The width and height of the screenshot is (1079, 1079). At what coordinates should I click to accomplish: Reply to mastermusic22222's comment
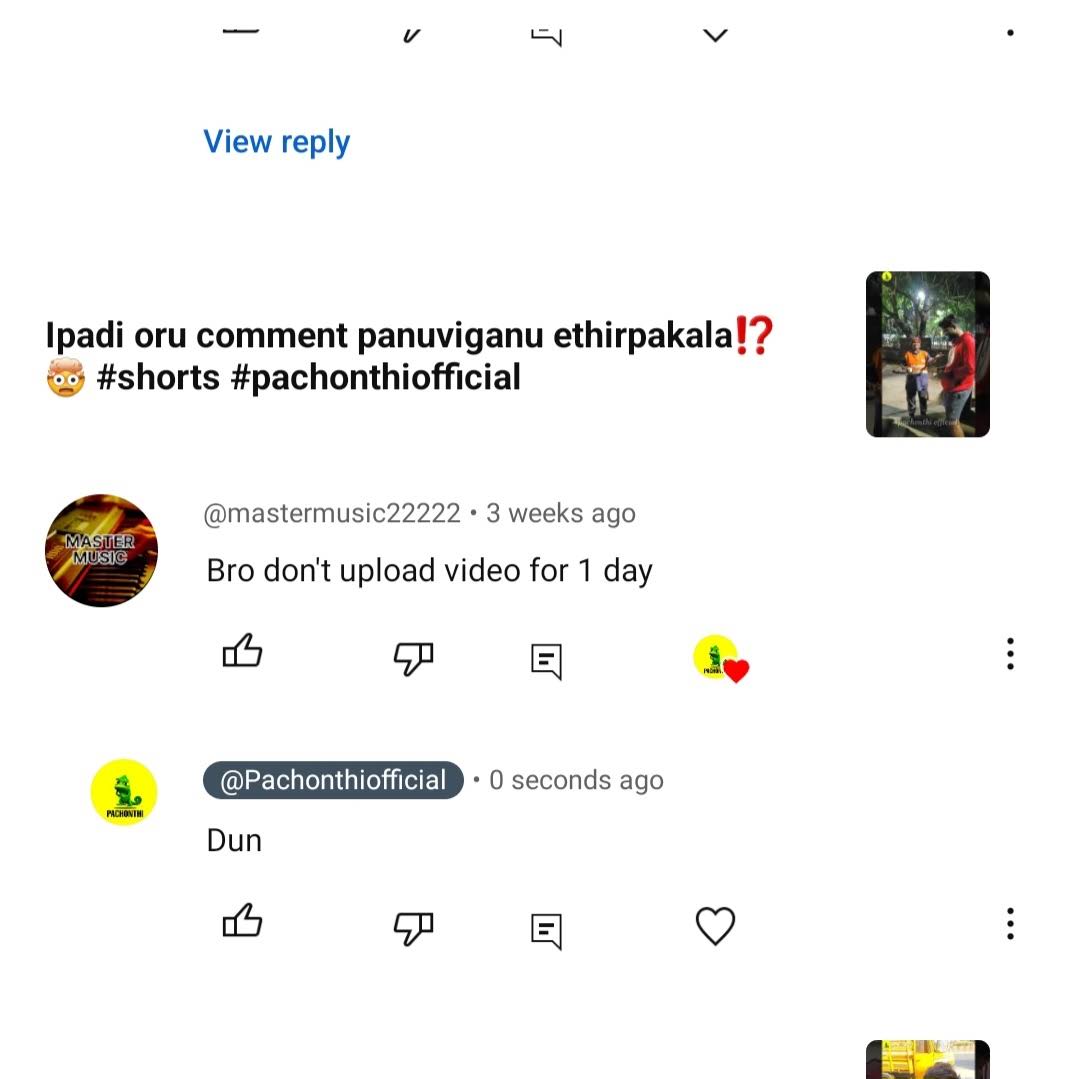[546, 660]
